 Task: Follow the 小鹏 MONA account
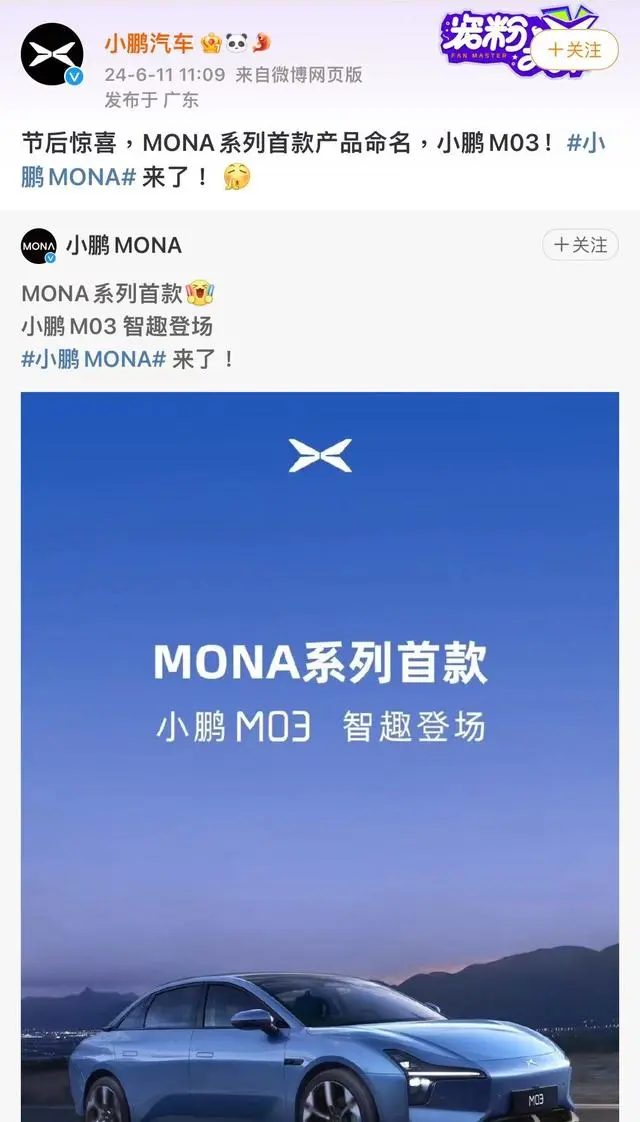tap(580, 245)
